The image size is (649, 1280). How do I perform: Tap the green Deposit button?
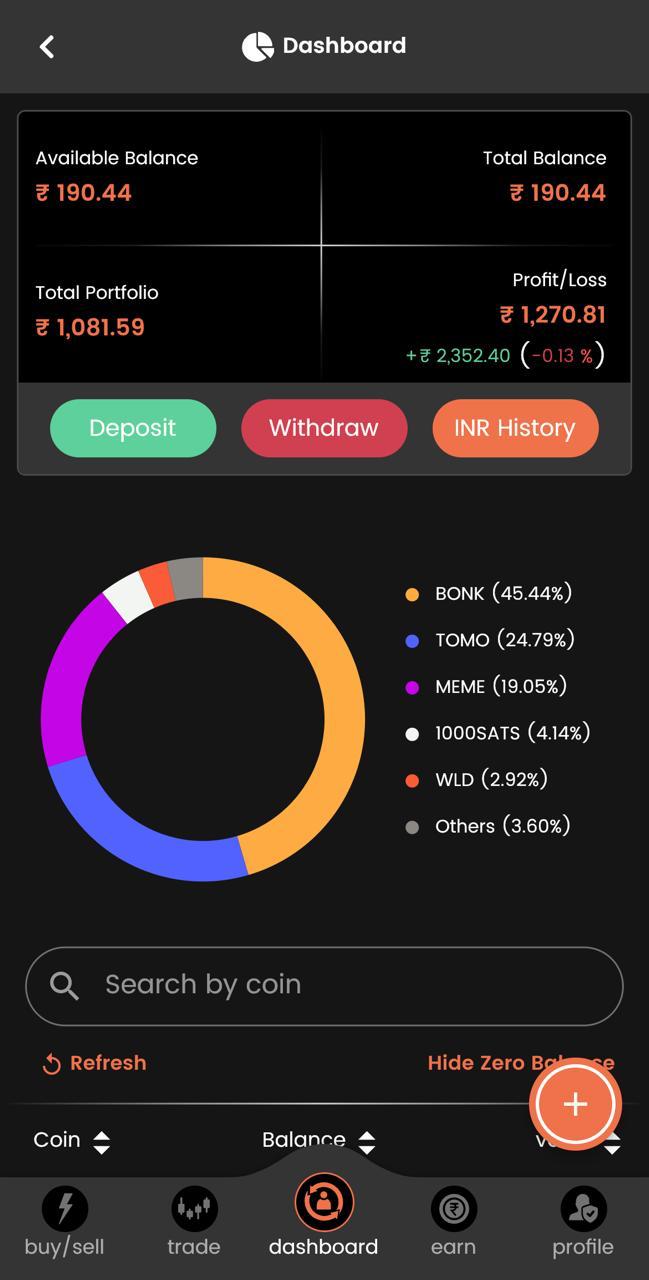point(133,428)
